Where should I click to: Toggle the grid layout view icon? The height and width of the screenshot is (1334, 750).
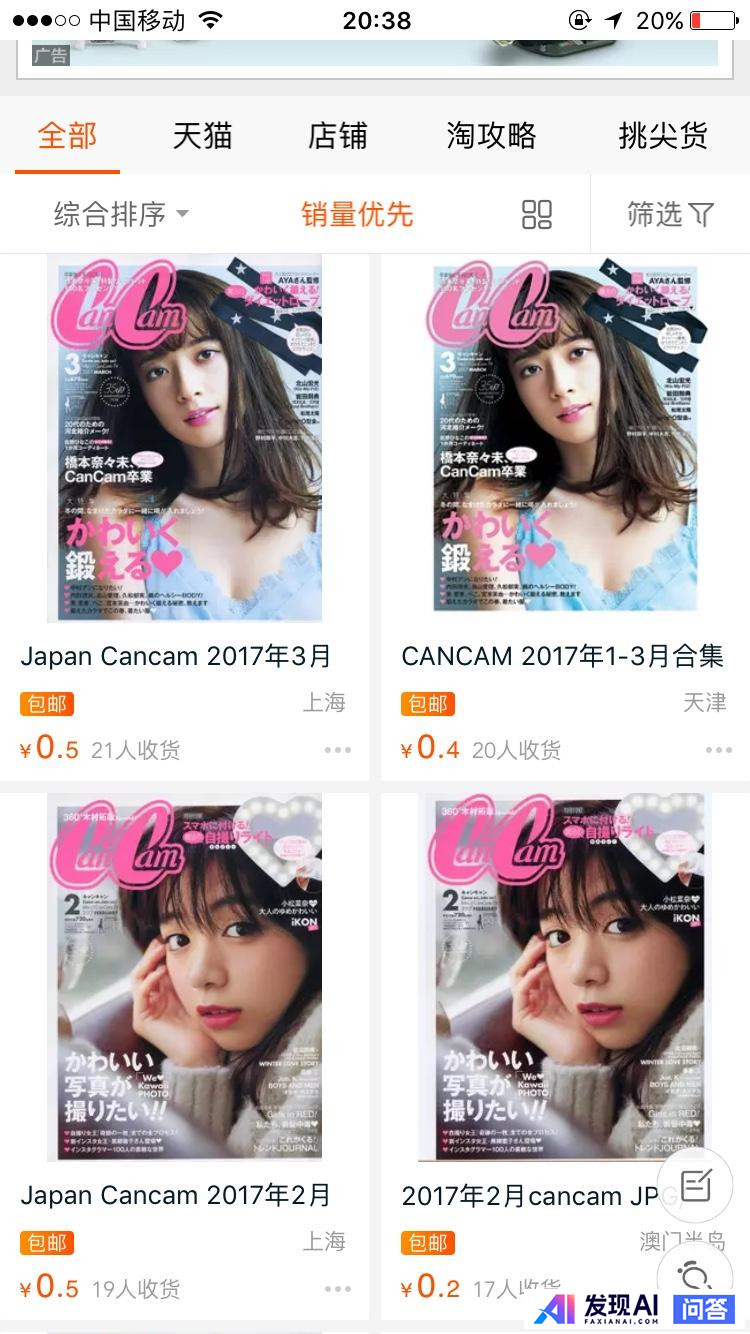pos(537,214)
